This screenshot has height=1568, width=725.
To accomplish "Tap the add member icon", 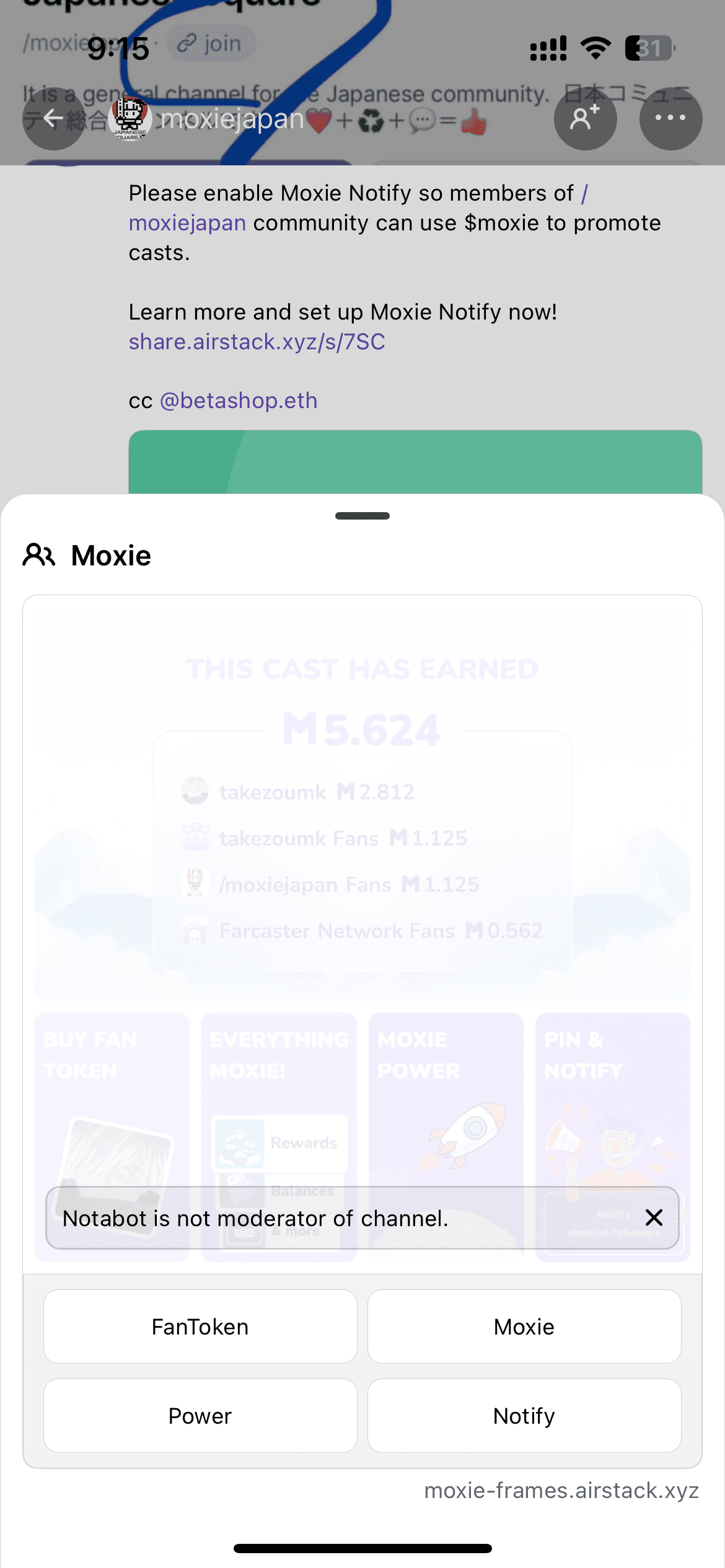I will pos(585,118).
